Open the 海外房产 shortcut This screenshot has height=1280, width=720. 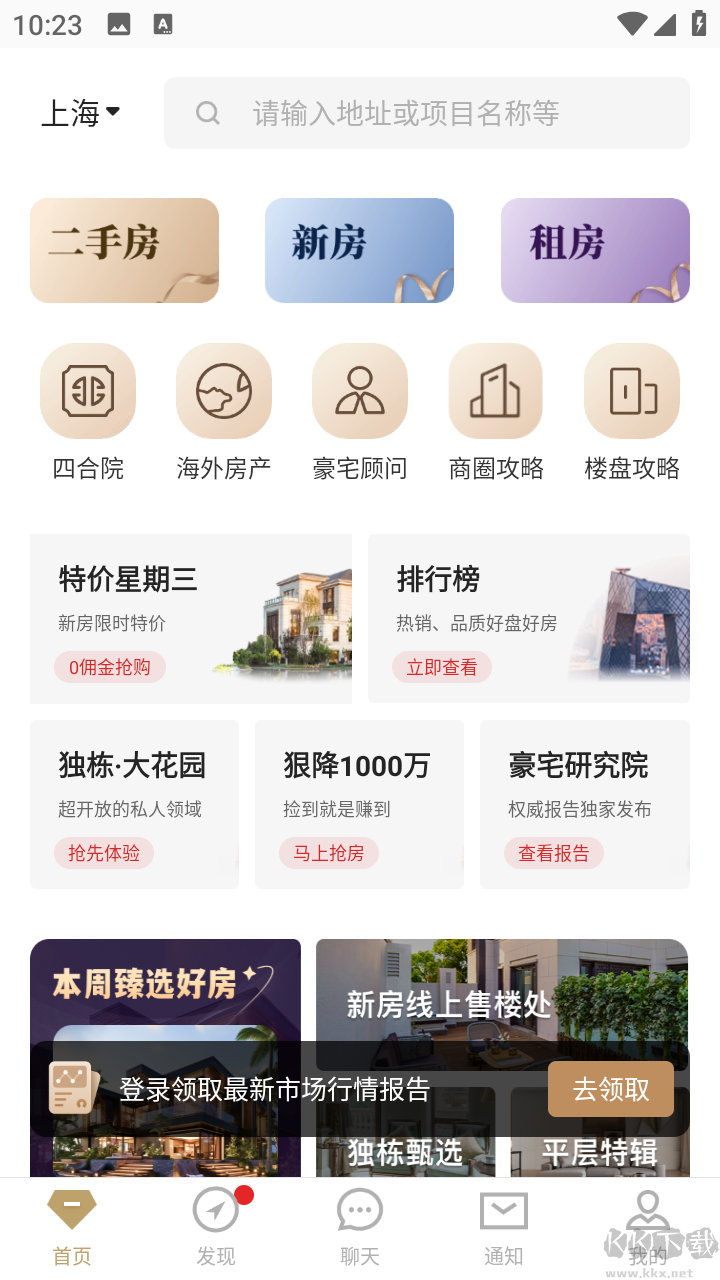point(224,411)
